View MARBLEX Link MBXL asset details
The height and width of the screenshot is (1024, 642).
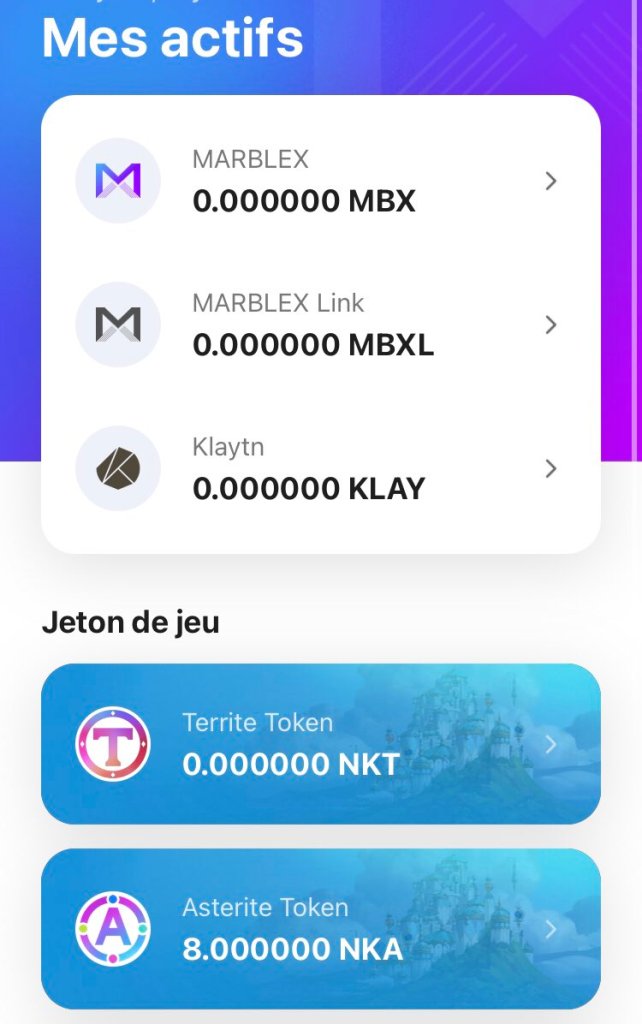(320, 325)
